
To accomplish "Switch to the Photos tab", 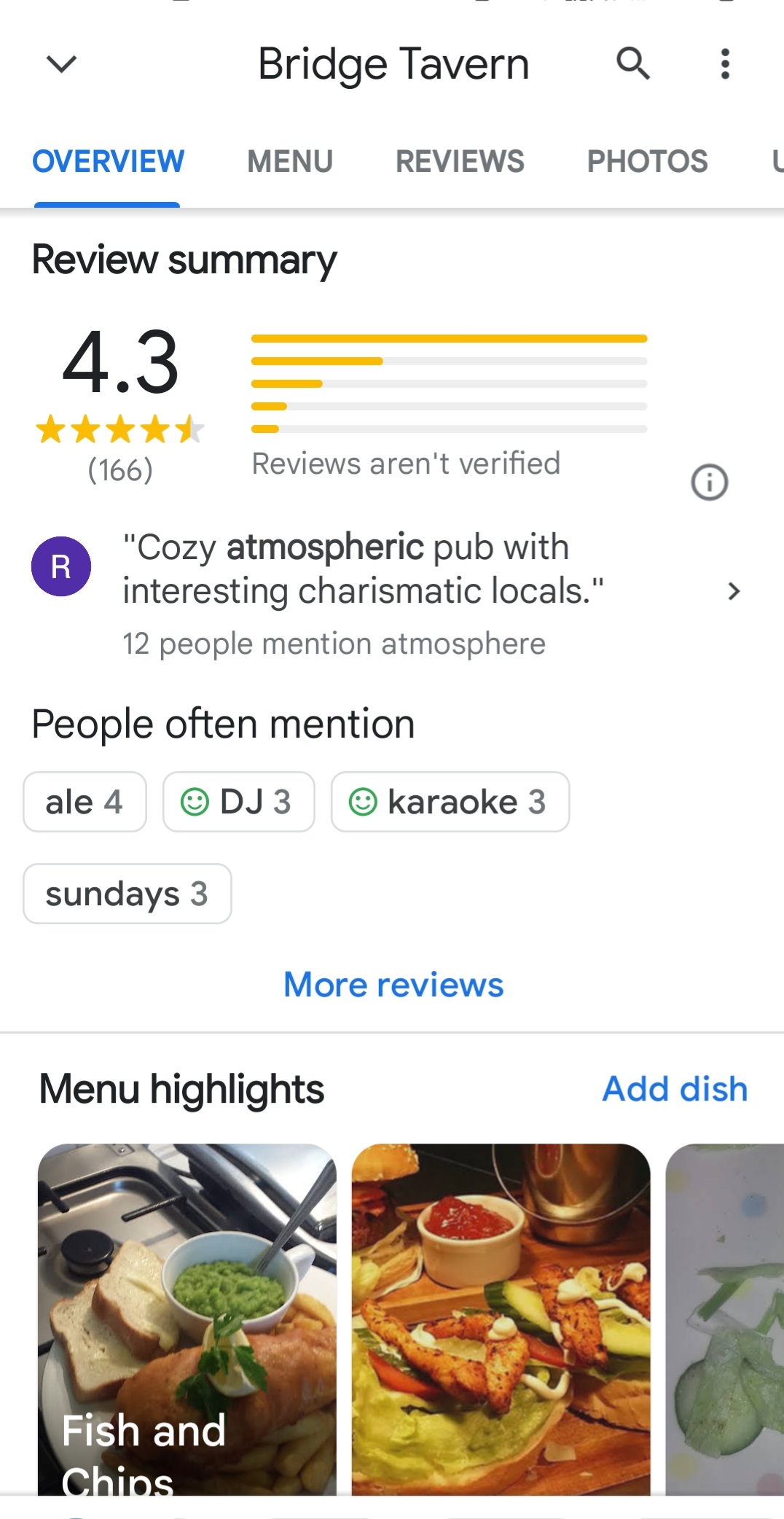I will (x=647, y=161).
